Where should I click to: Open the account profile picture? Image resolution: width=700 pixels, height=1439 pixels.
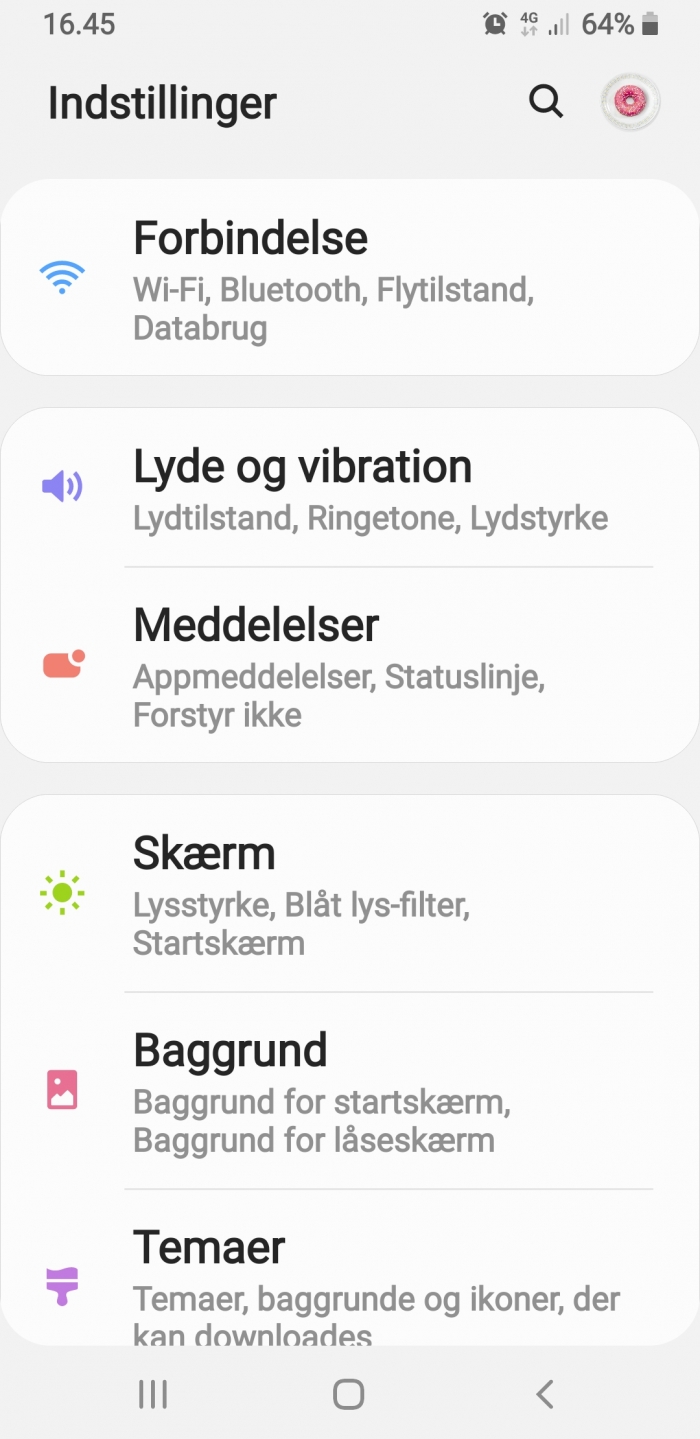pyautogui.click(x=631, y=102)
